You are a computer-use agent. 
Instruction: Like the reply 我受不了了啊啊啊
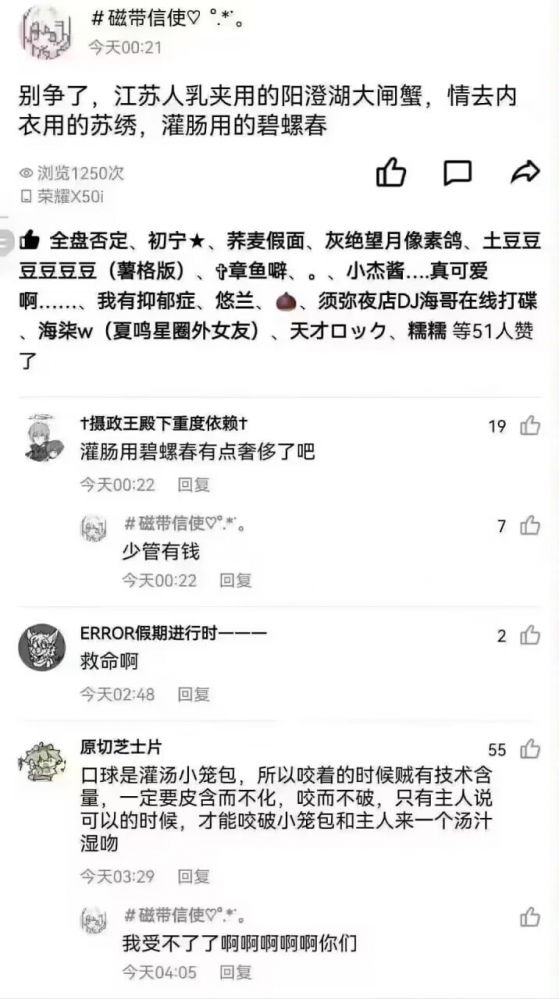tap(530, 917)
